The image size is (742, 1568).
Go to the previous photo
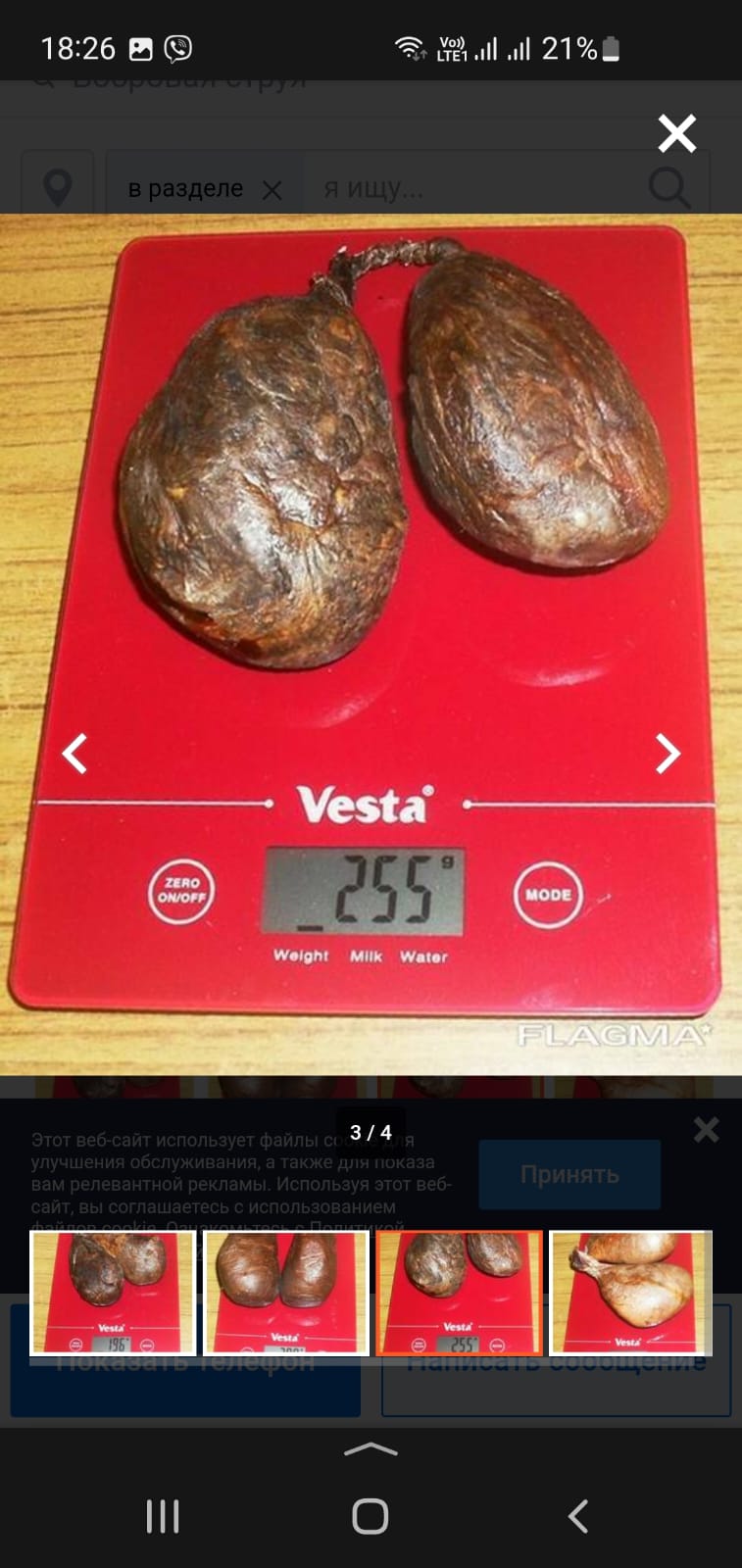pos(74,753)
